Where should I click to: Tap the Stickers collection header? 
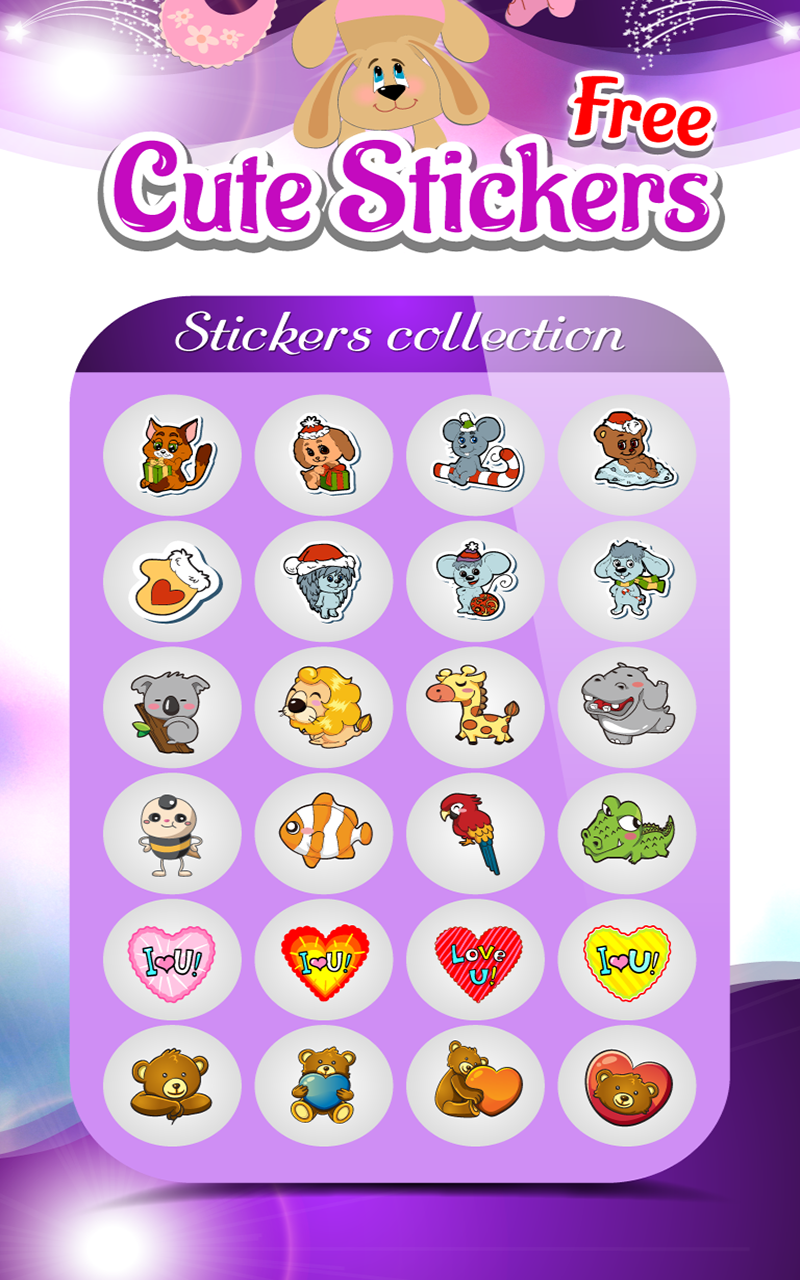400,335
